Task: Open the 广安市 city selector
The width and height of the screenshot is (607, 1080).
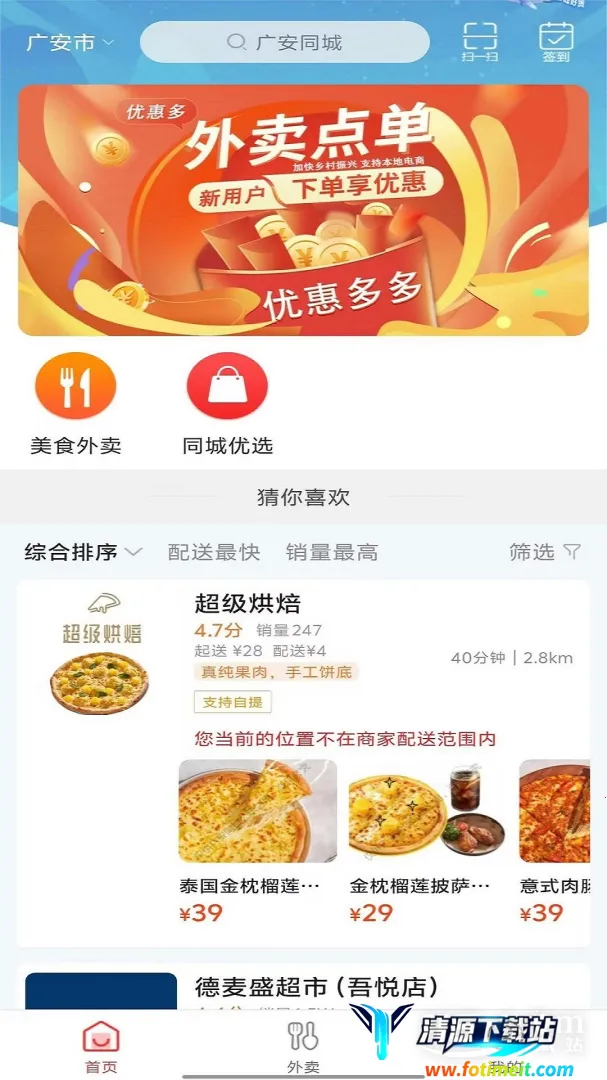Action: 70,43
